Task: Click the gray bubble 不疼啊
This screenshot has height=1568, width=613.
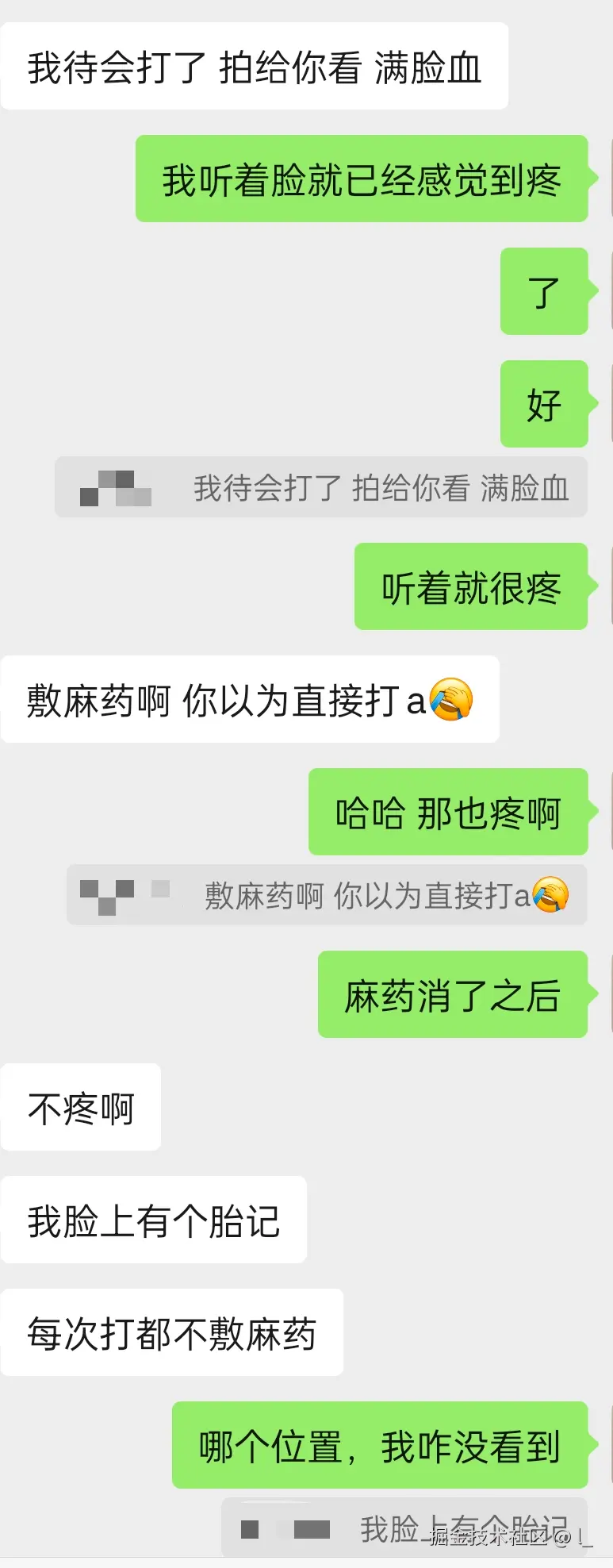Action: coord(80,1108)
